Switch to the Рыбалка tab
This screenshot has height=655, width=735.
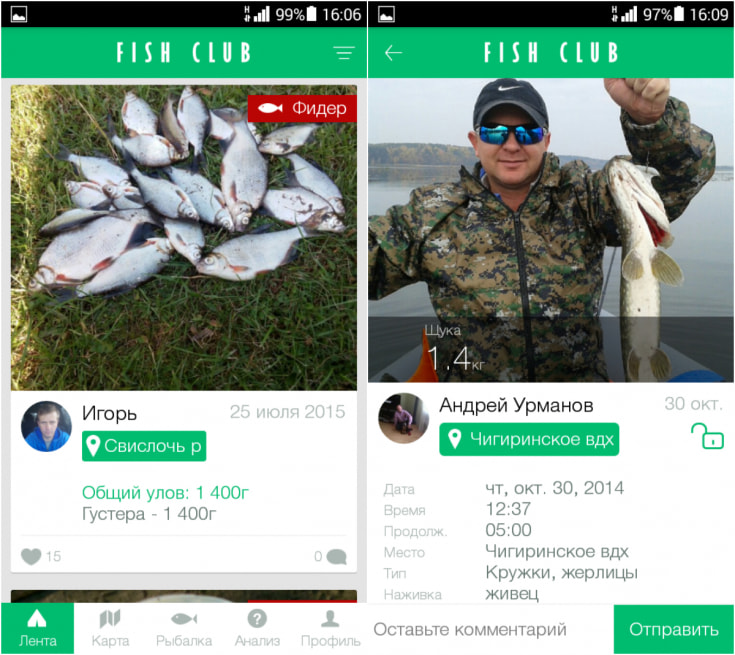click(184, 629)
